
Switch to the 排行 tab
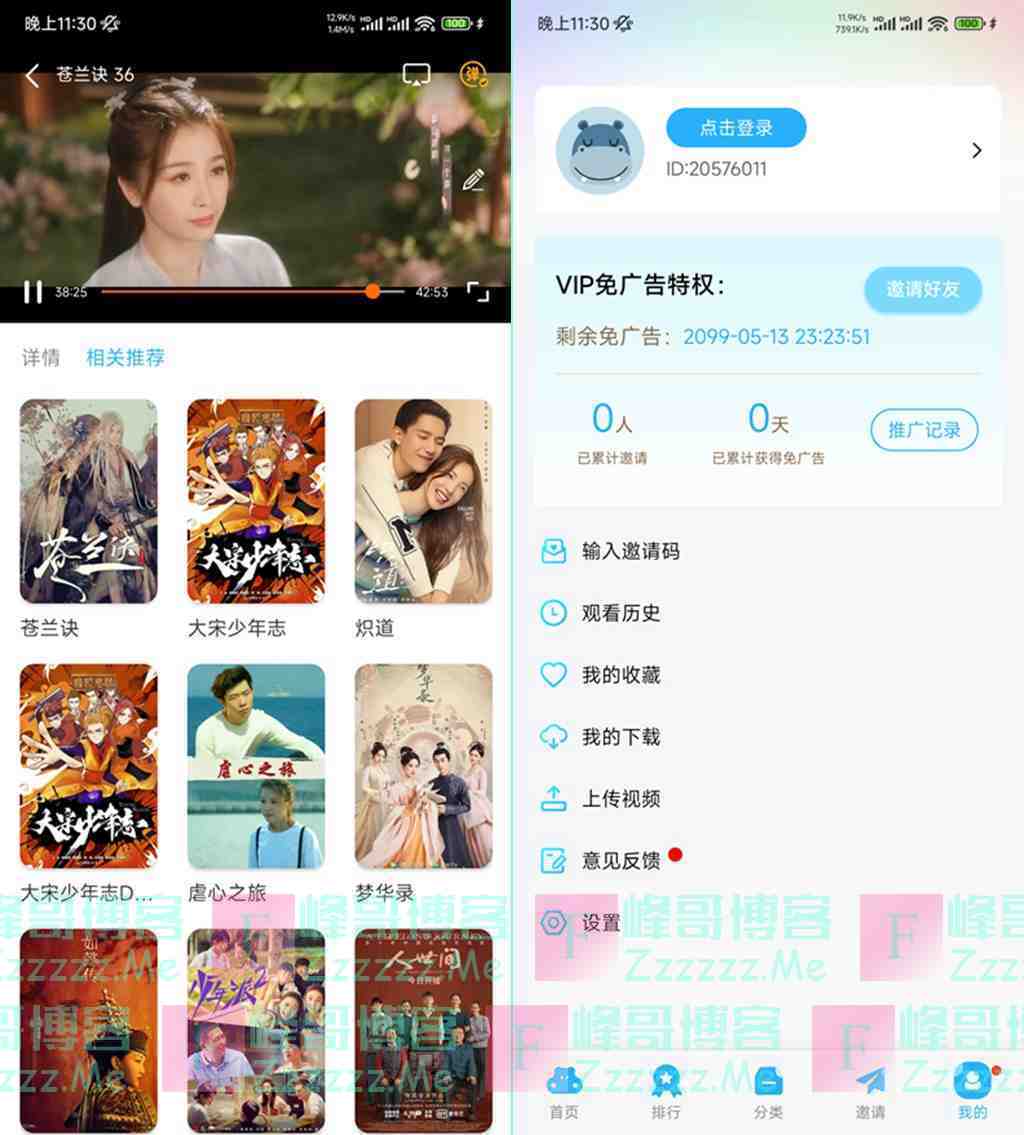(666, 1092)
